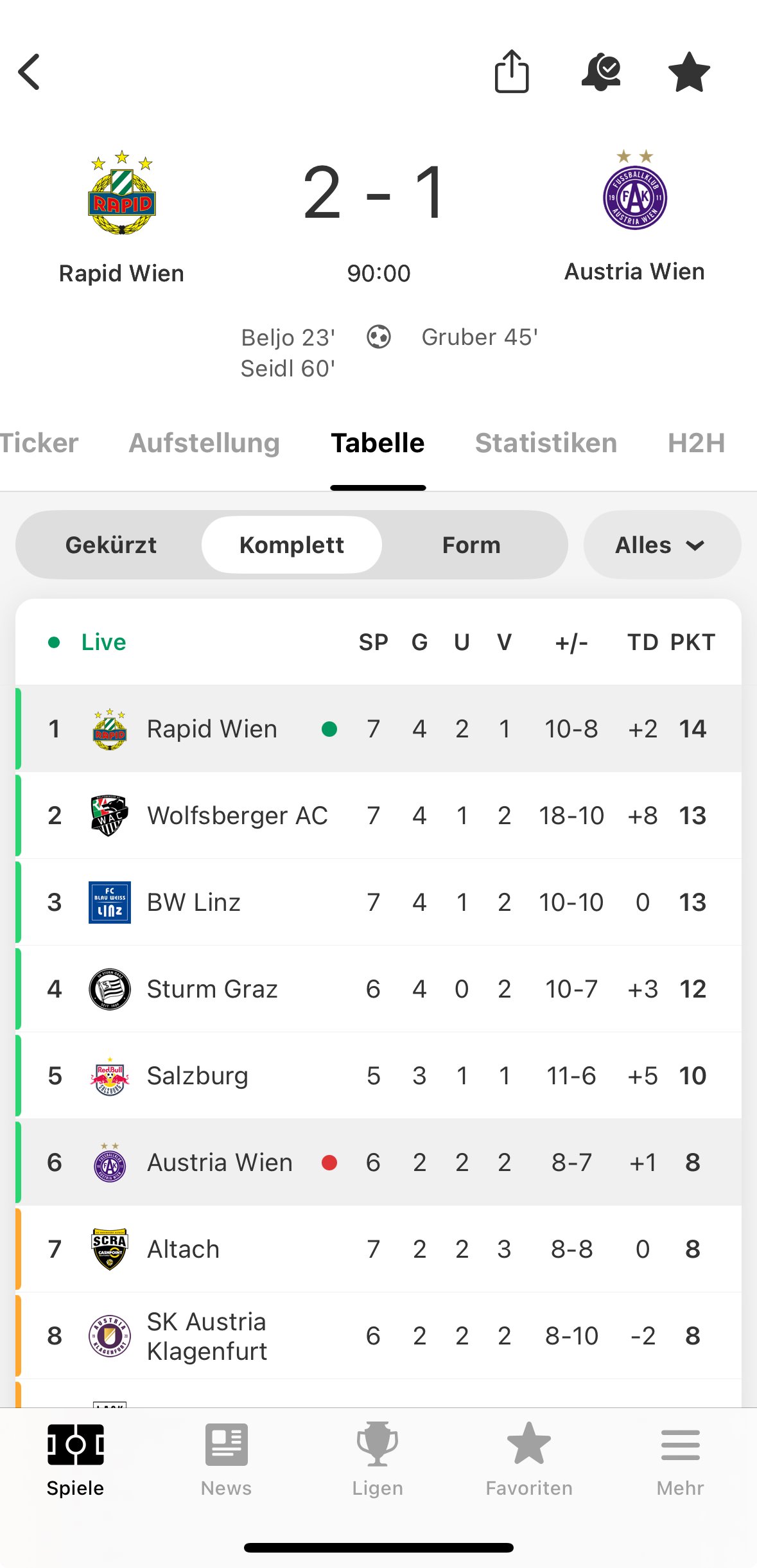Open the Sturm Graz table row

point(378,989)
